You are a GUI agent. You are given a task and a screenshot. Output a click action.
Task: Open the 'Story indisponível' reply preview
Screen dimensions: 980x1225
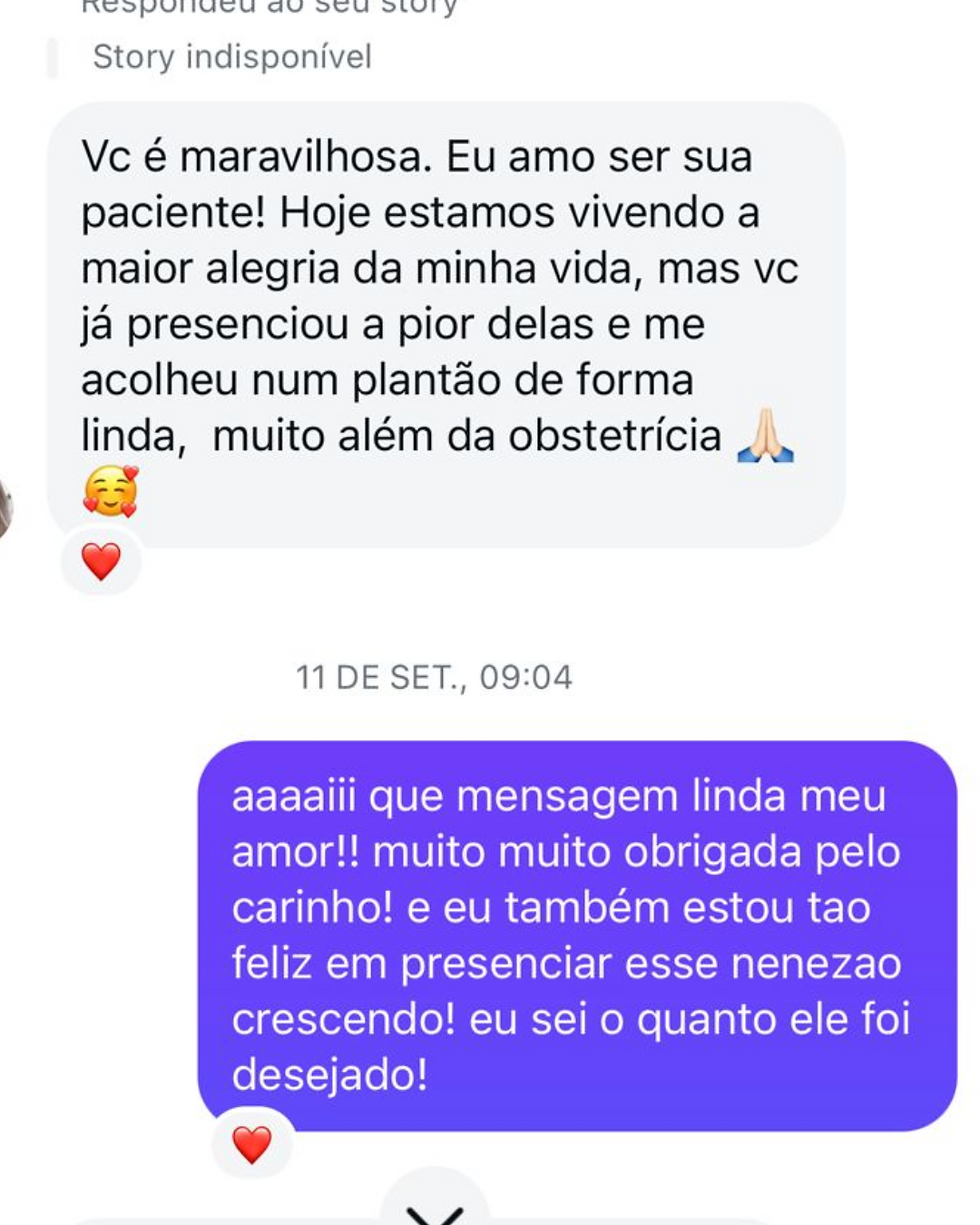coord(231,57)
